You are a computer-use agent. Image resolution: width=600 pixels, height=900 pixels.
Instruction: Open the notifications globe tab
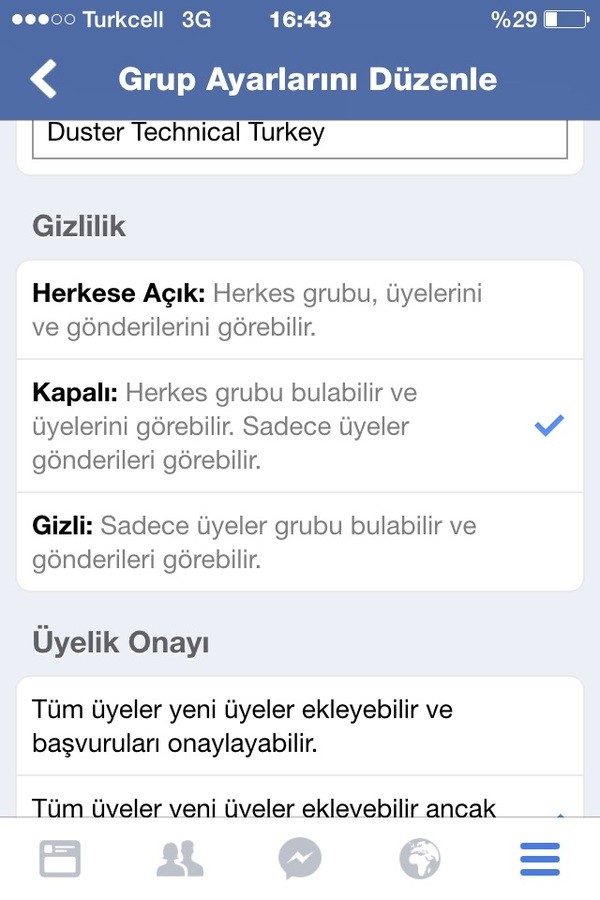click(420, 858)
